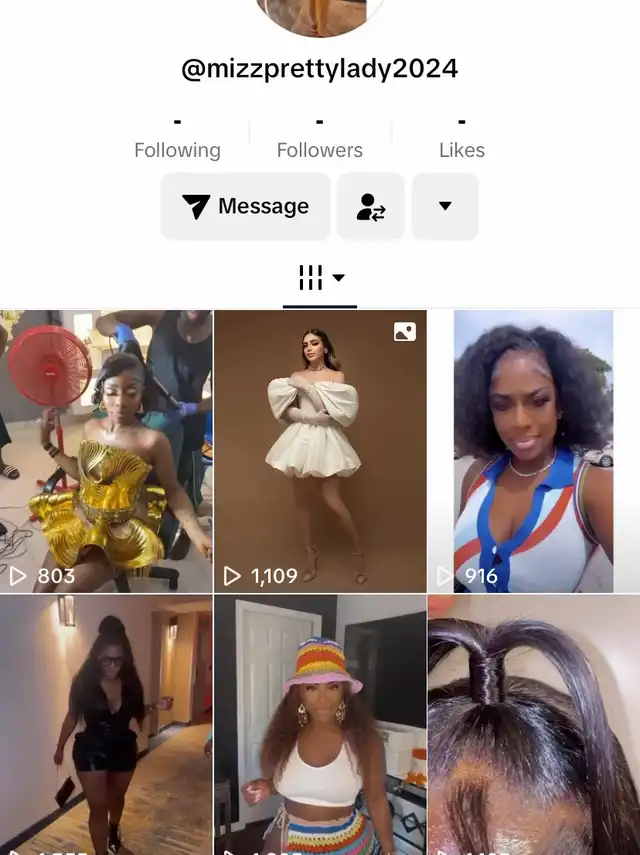Expand the suggested accounts arrow button

click(x=445, y=206)
